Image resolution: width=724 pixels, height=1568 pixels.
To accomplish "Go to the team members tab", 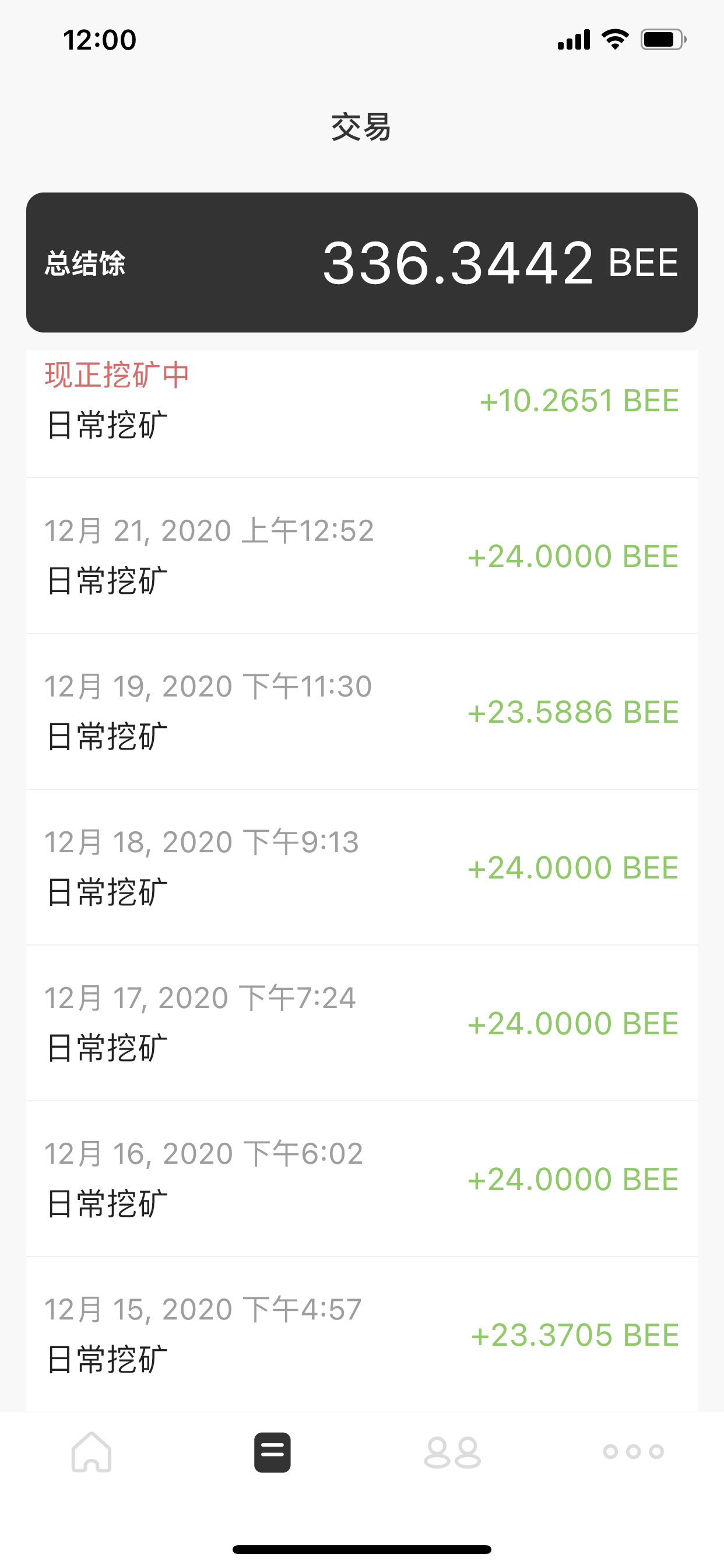I will tap(453, 1452).
